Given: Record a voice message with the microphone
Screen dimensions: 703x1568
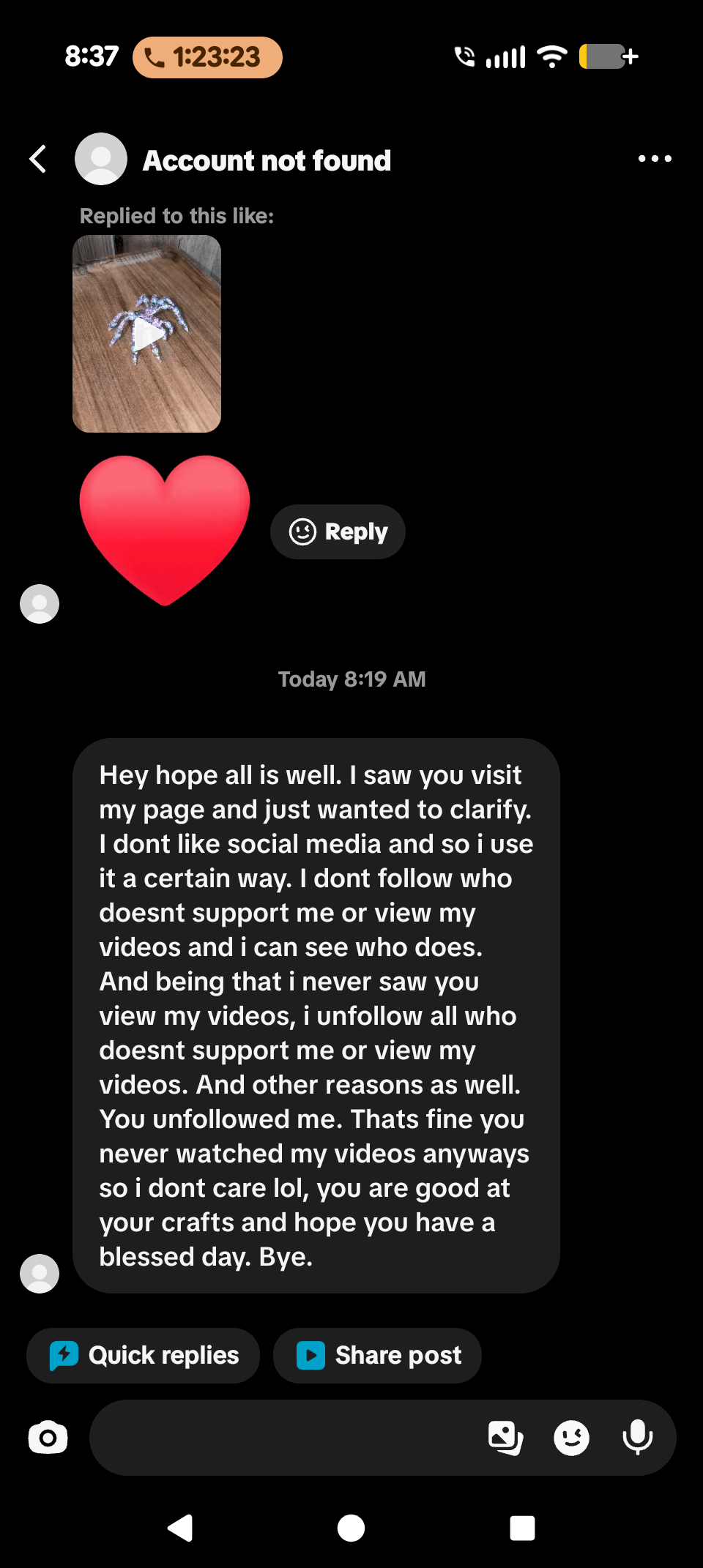Looking at the screenshot, I should coord(638,1438).
